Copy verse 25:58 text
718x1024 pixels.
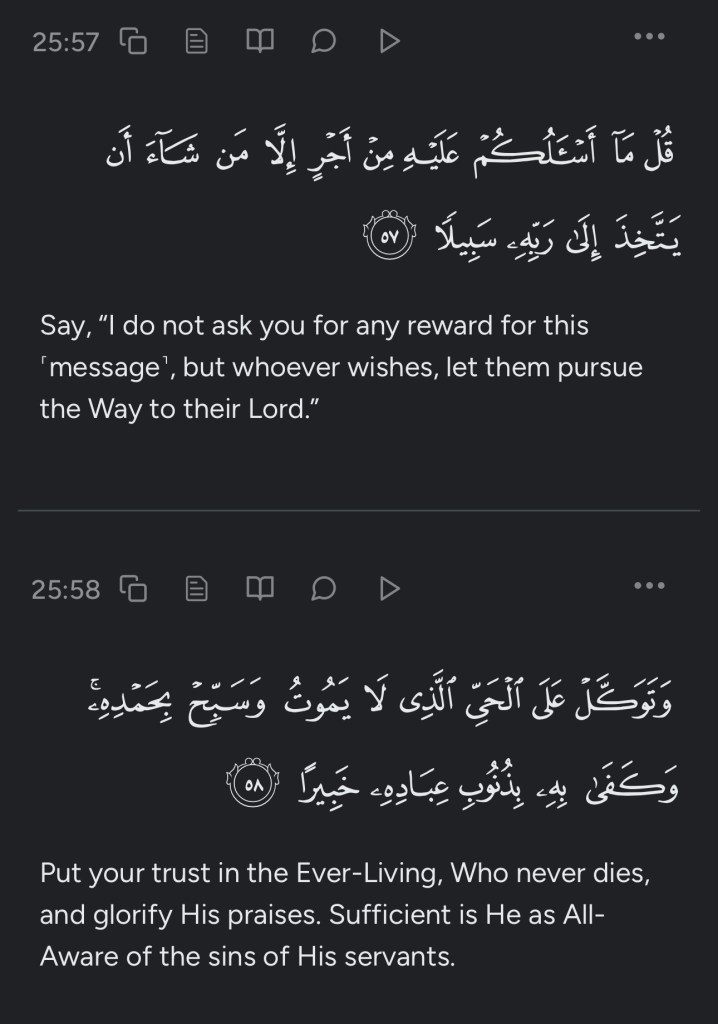tap(134, 589)
